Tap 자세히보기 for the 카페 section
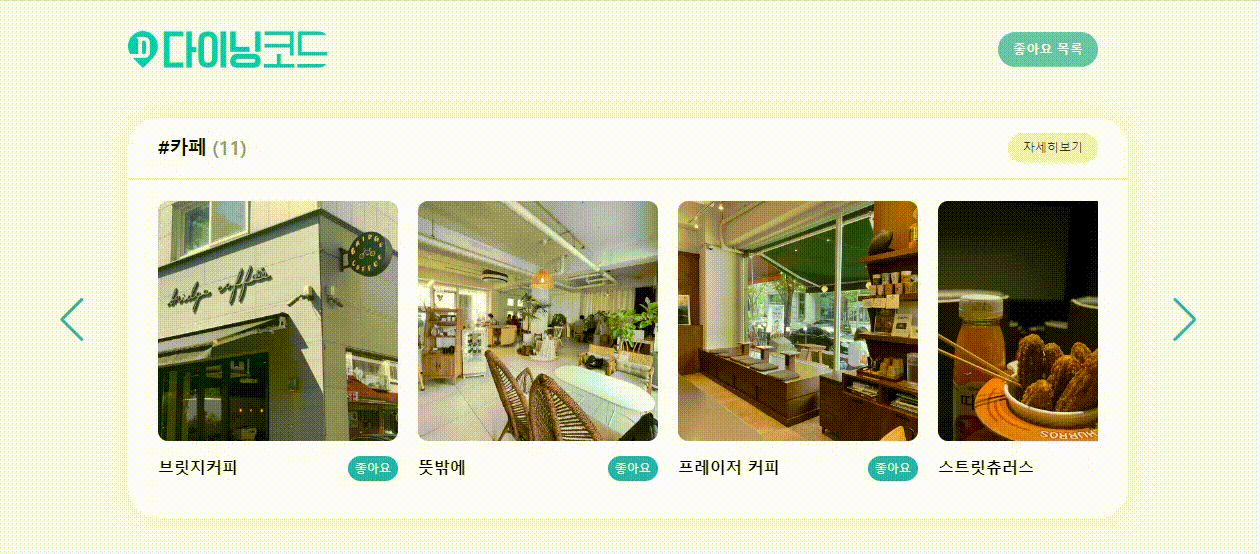The image size is (1260, 554). (x=1052, y=147)
